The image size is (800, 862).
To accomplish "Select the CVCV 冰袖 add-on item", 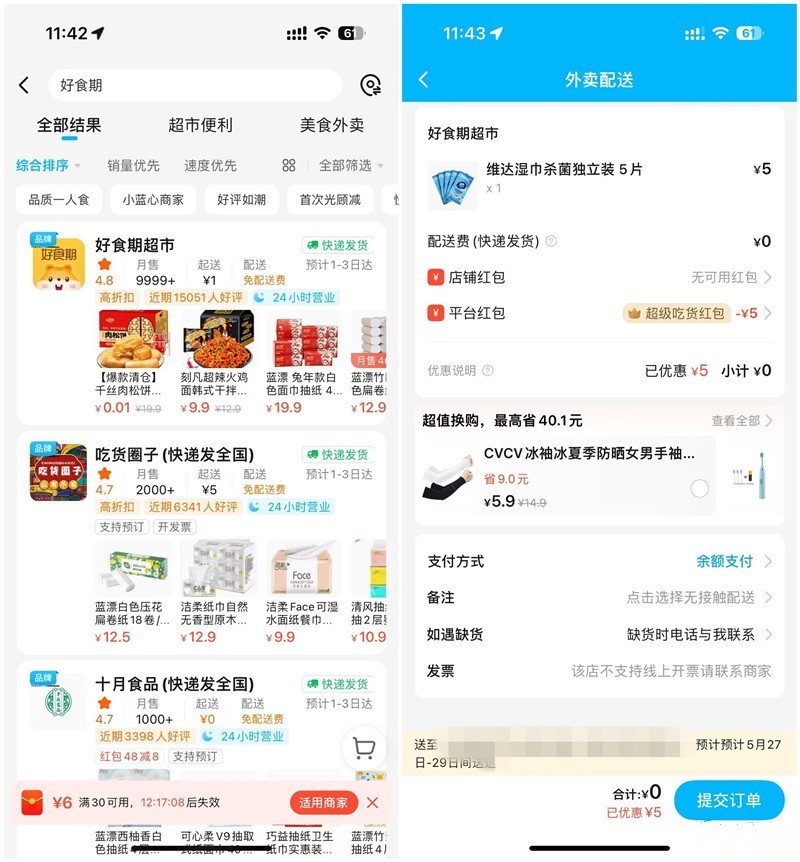I will (x=699, y=488).
